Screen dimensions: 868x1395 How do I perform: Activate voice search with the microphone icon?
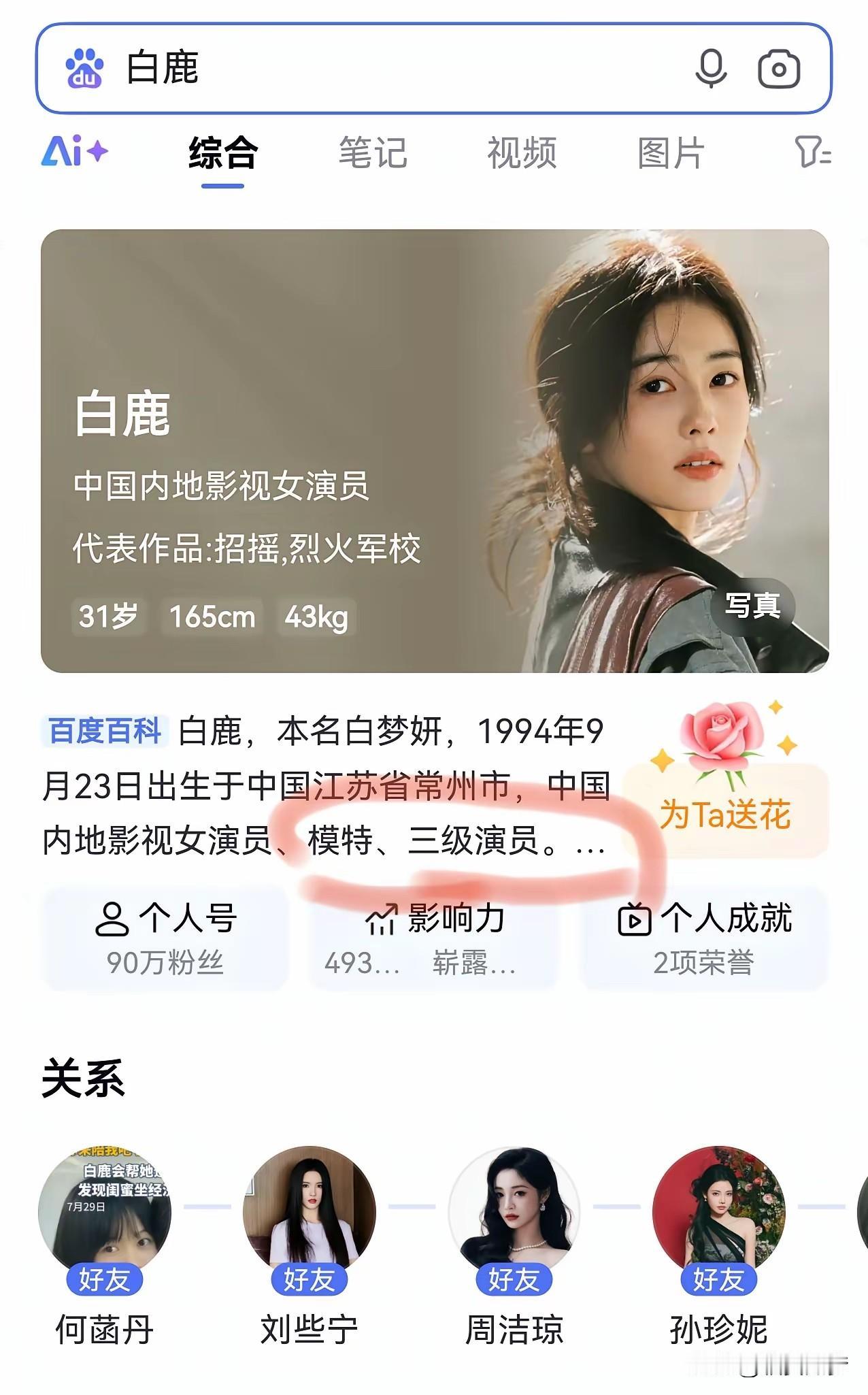click(x=711, y=69)
